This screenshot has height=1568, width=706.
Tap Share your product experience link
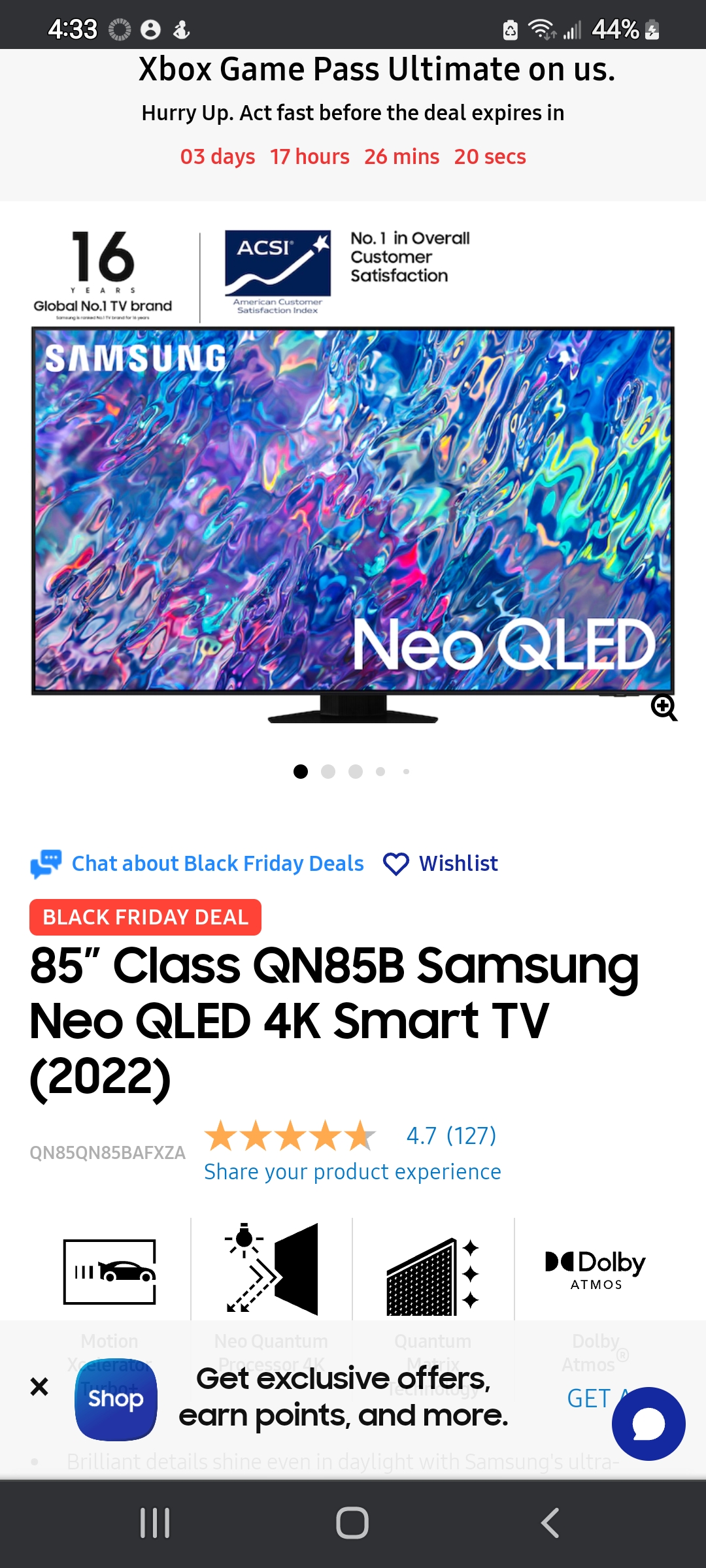coord(352,1172)
